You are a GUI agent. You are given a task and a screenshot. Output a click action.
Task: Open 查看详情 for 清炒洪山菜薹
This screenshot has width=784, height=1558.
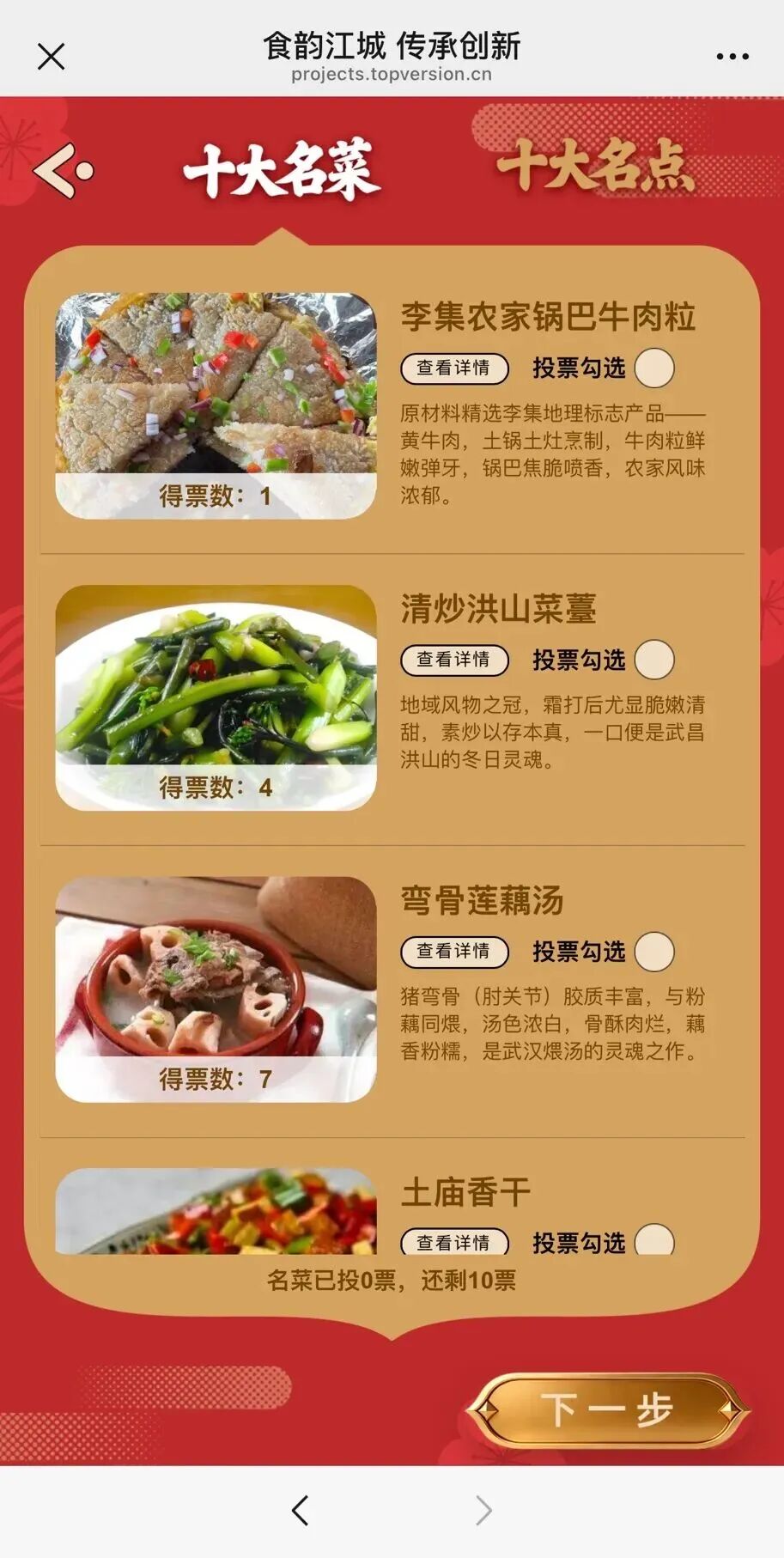point(454,660)
